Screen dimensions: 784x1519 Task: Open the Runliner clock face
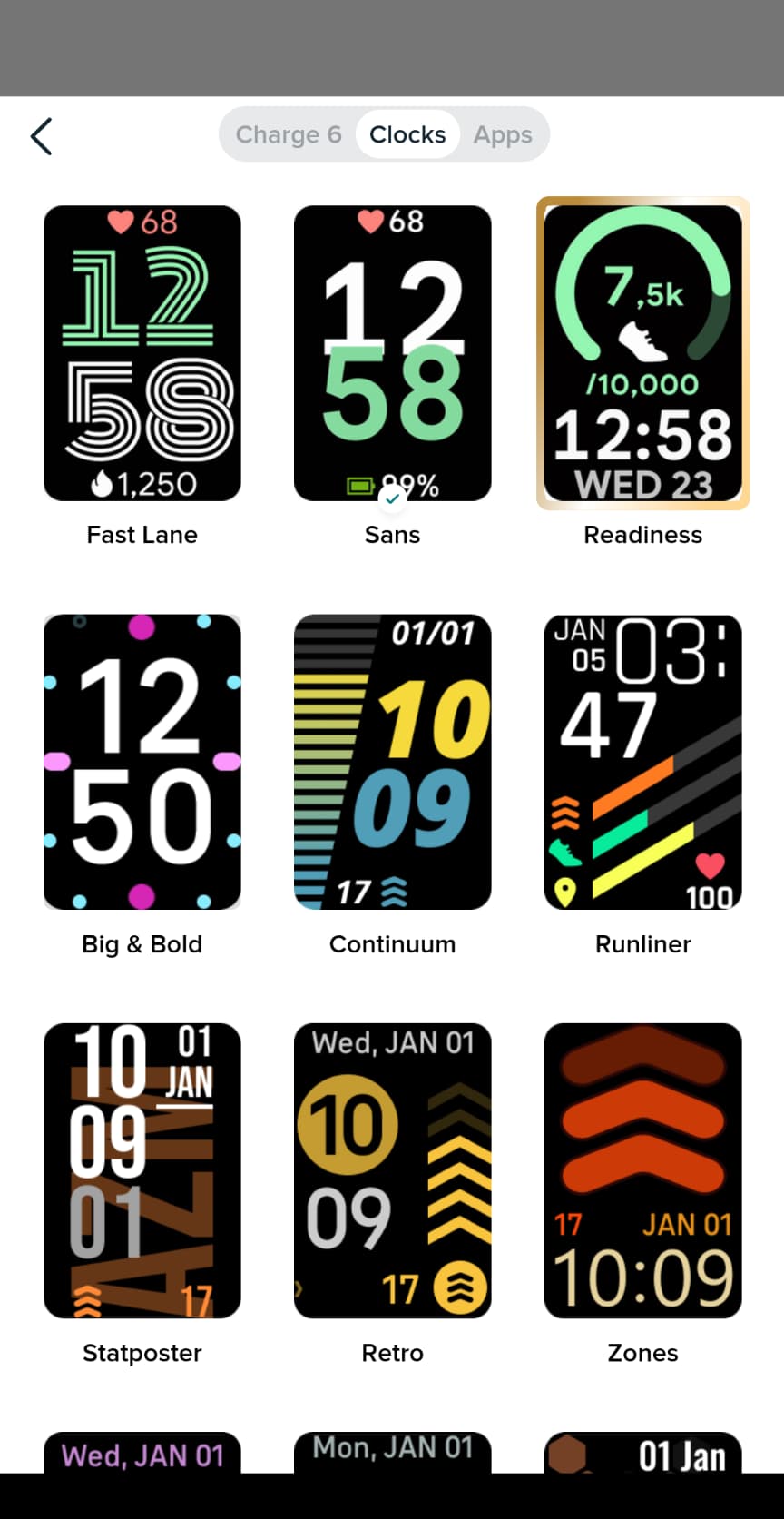(x=642, y=762)
